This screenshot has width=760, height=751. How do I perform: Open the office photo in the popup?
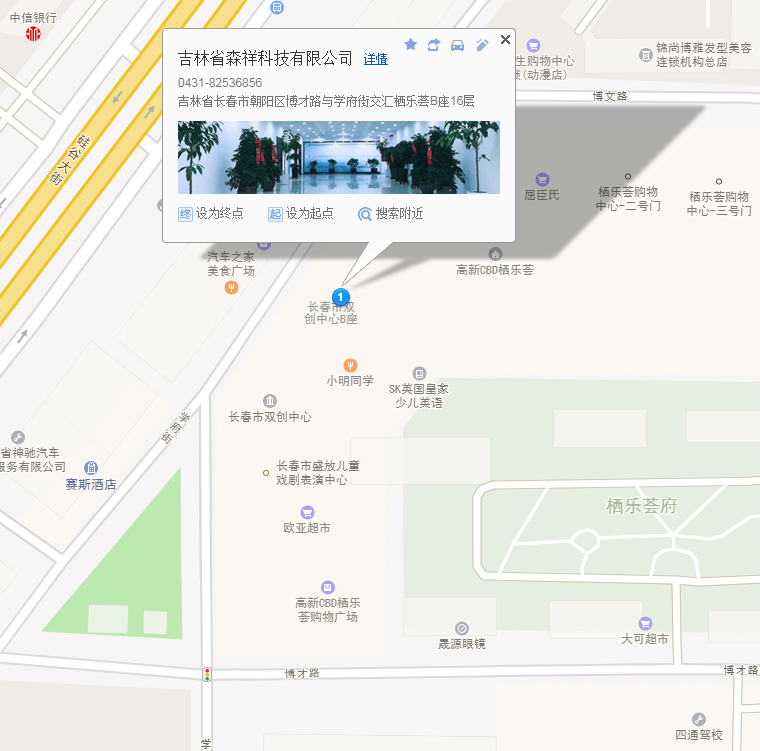338,157
